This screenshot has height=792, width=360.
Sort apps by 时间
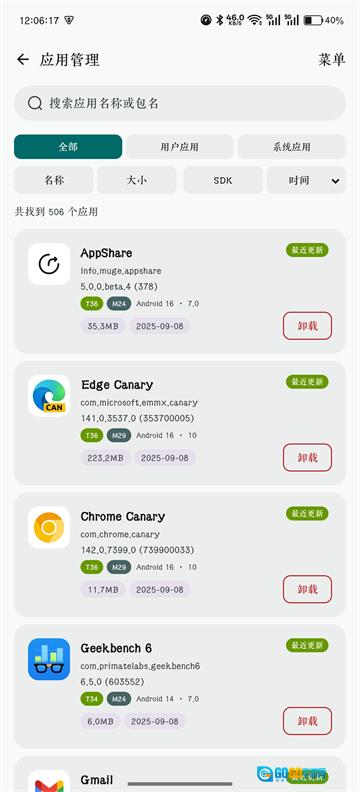[x=306, y=180]
